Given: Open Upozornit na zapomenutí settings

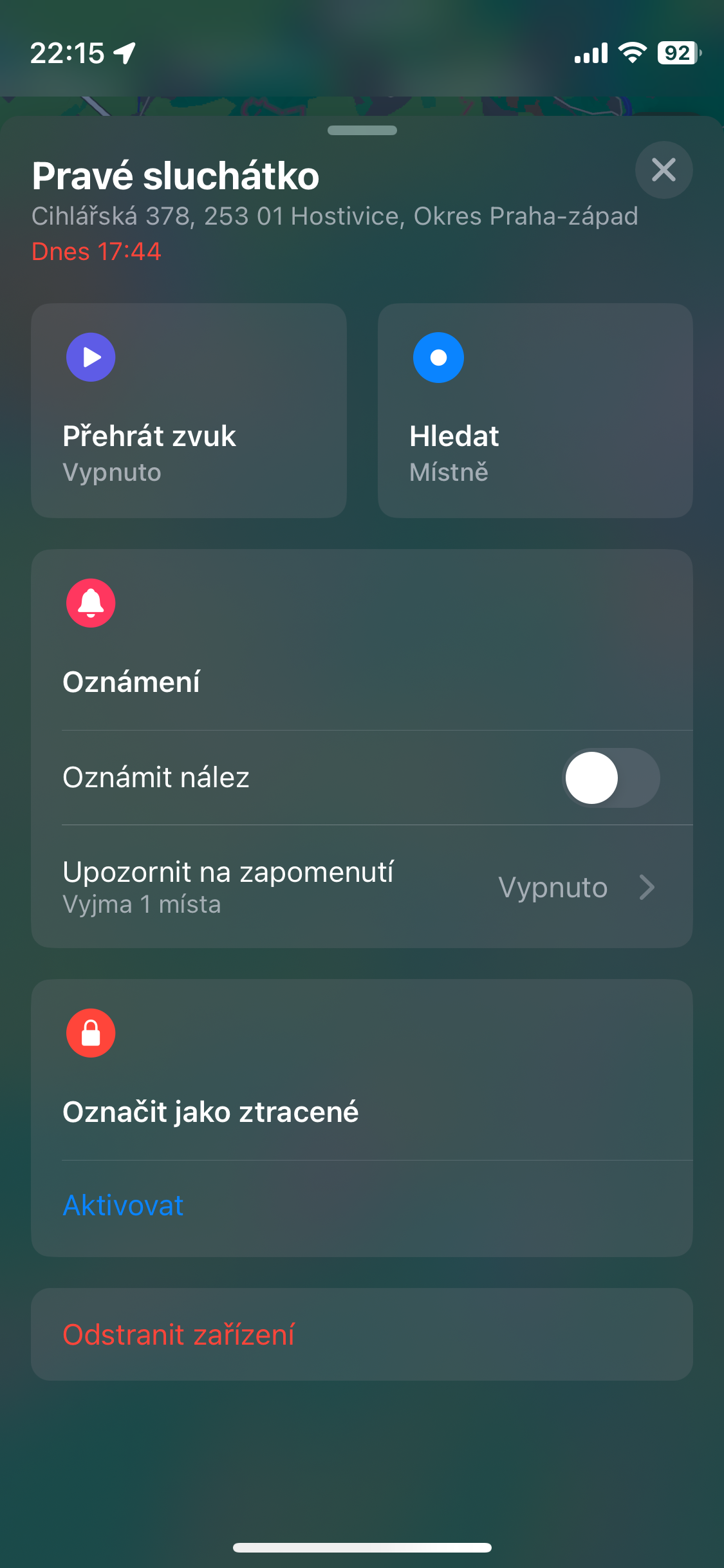Looking at the screenshot, I should coord(362,887).
